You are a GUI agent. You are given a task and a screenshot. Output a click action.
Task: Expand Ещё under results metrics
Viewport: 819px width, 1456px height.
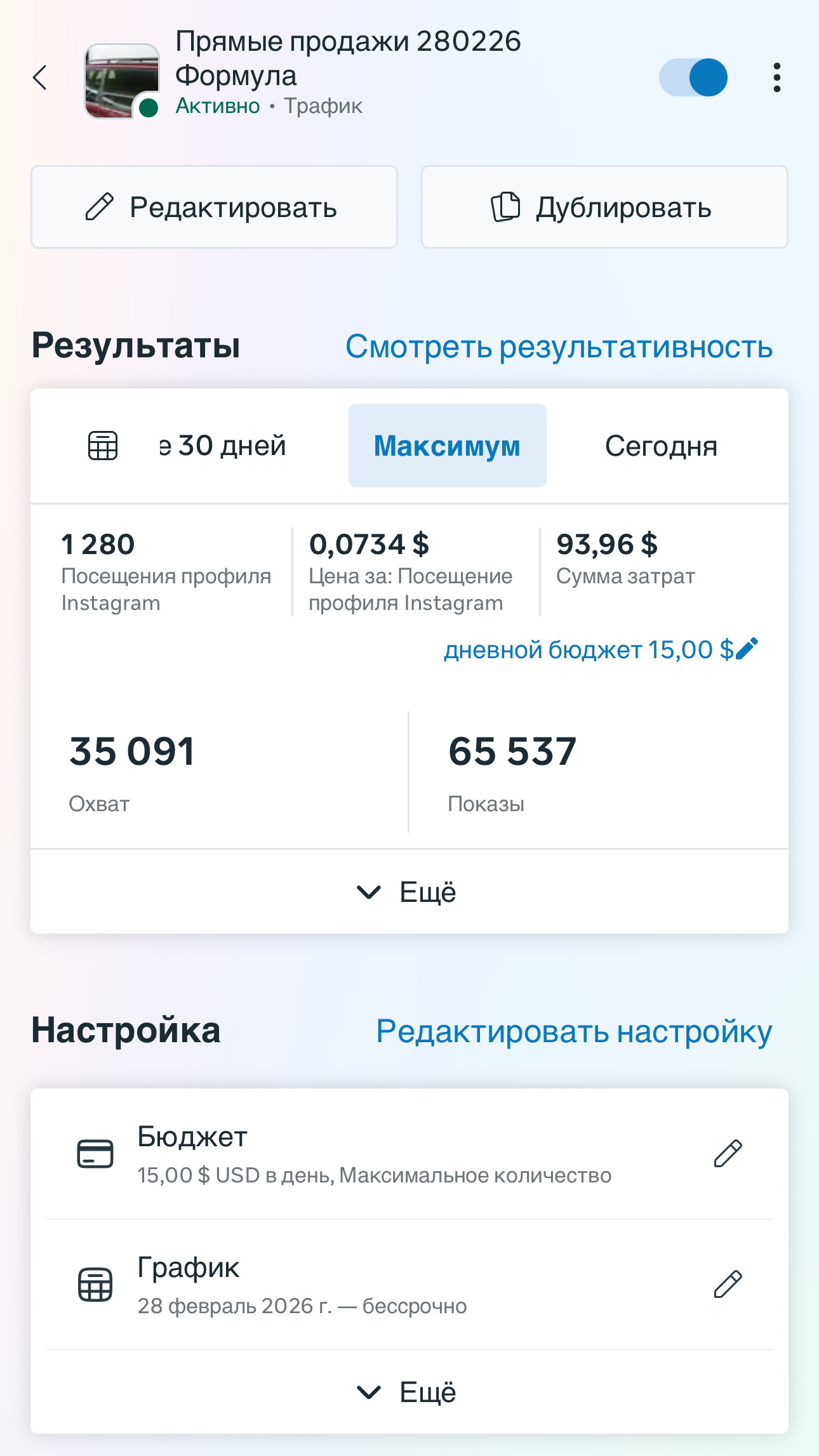click(x=409, y=892)
